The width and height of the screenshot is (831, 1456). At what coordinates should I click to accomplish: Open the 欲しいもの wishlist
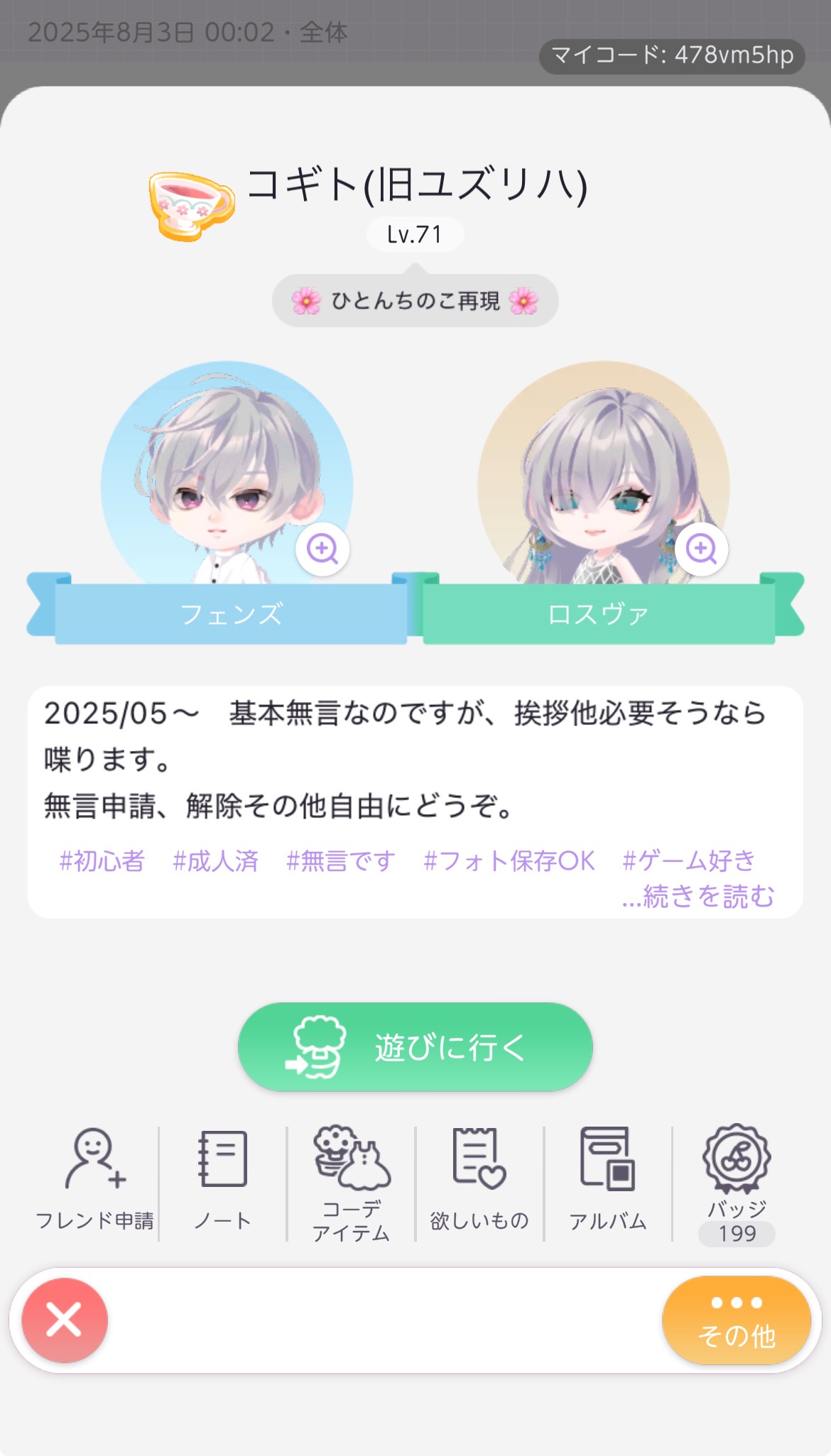479,1182
